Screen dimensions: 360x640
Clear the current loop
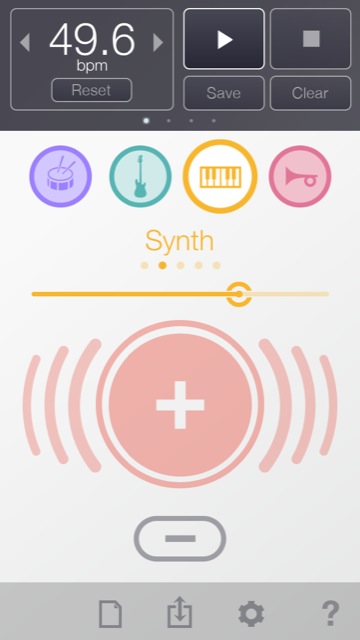[311, 93]
